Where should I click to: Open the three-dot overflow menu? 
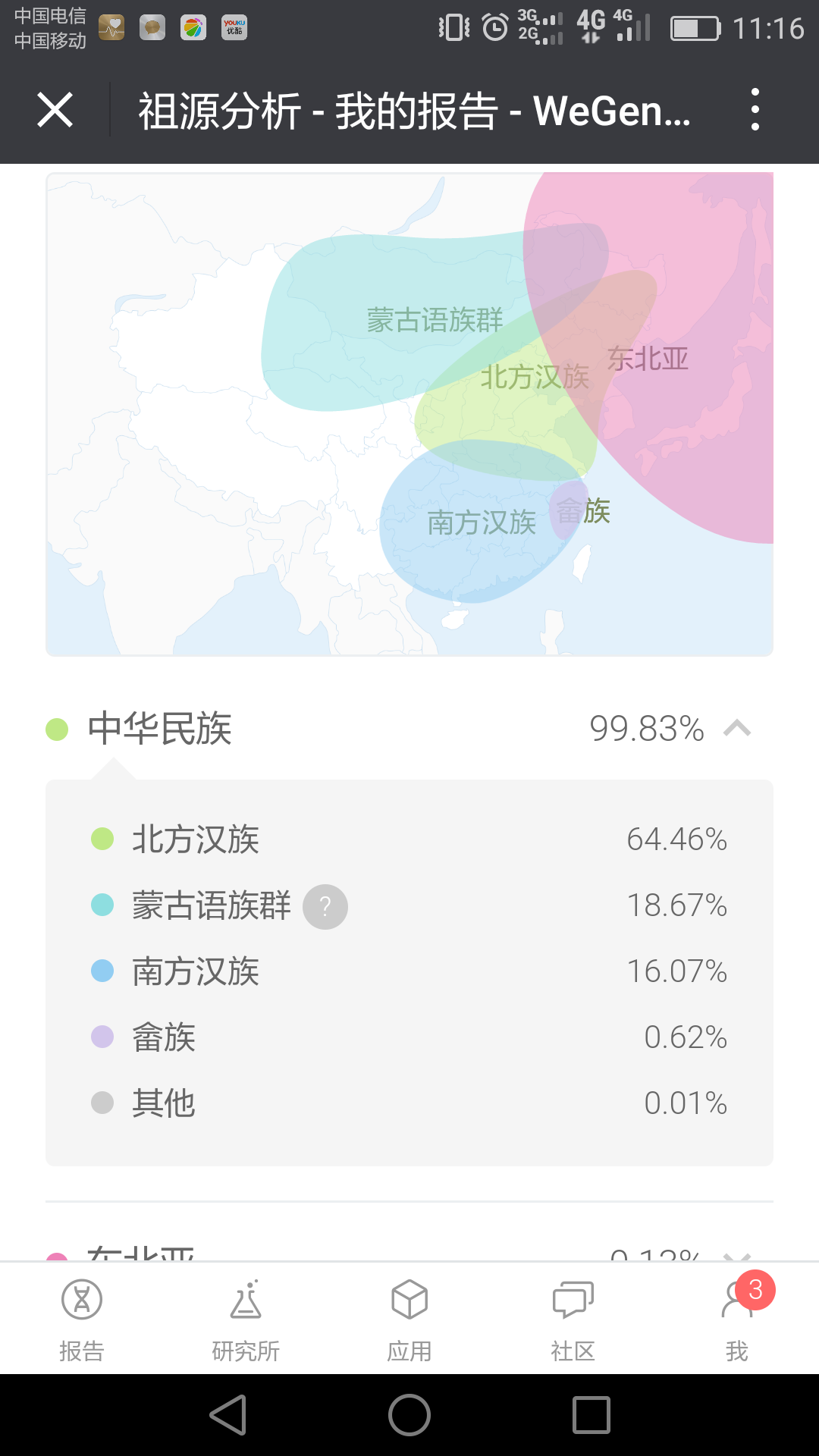coord(755,109)
